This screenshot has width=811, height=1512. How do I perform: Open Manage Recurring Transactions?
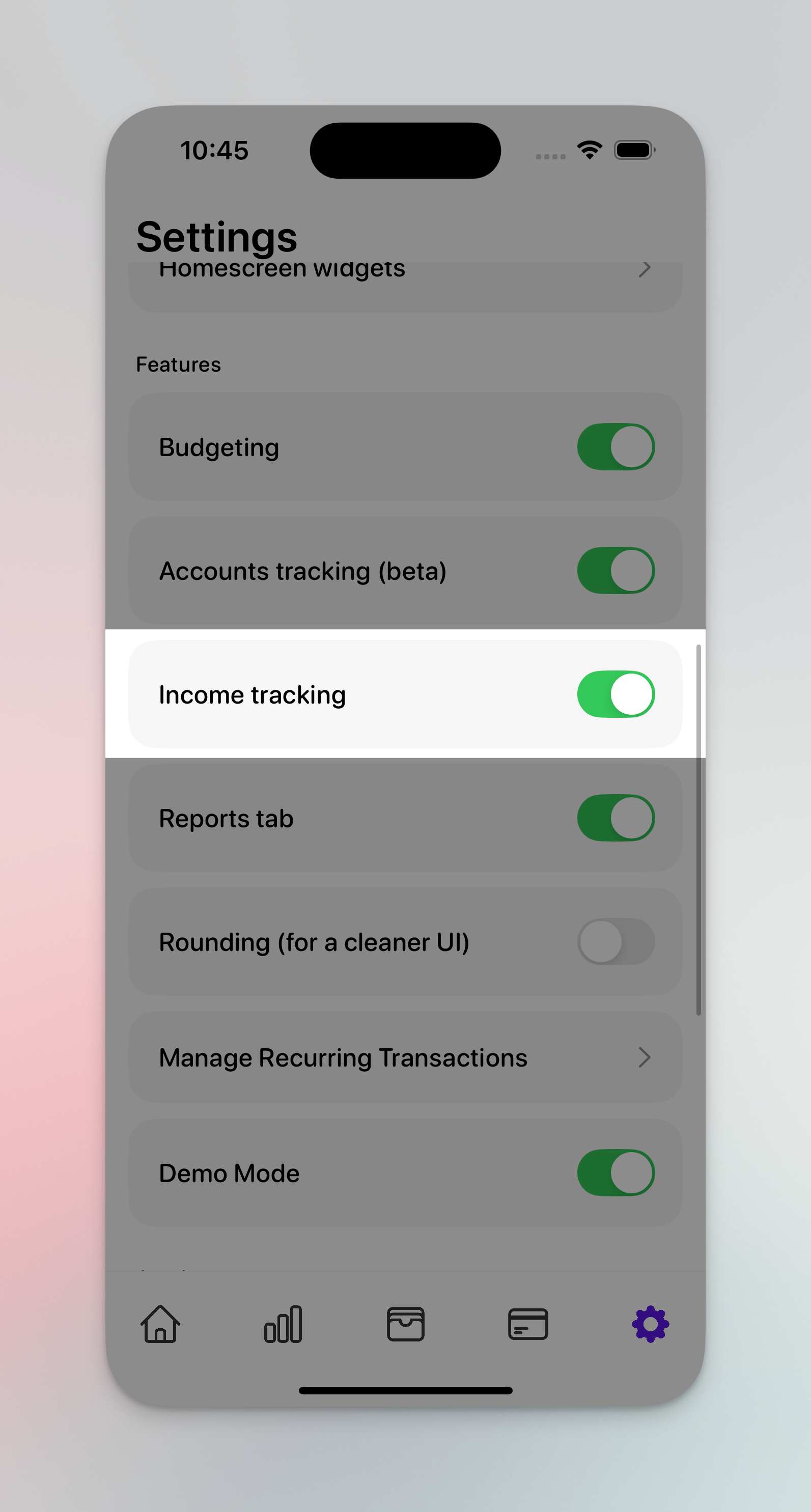click(405, 1058)
